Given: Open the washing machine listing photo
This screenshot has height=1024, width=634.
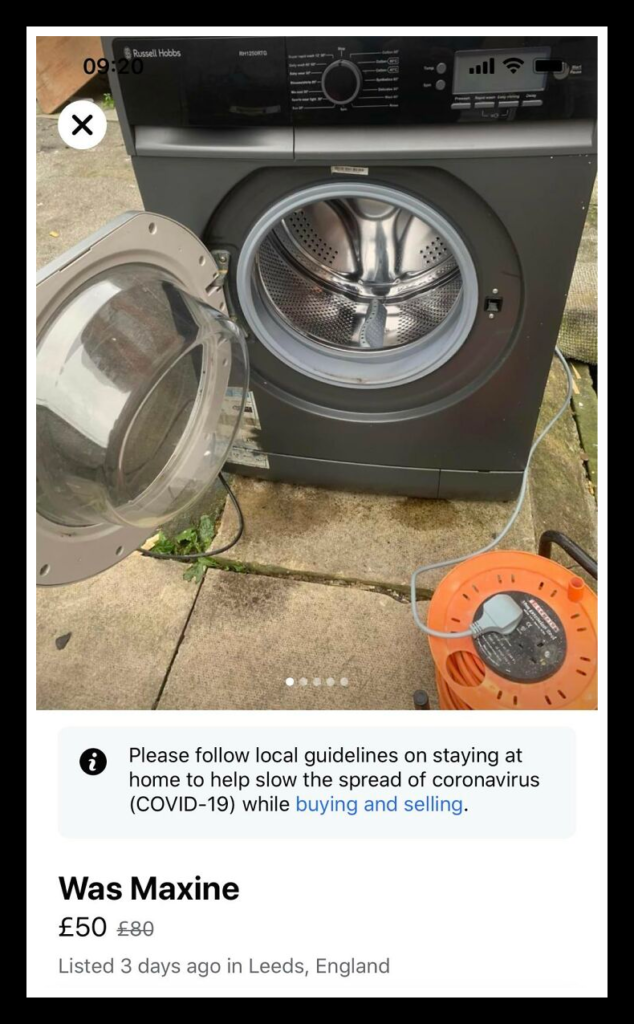Looking at the screenshot, I should [317, 372].
